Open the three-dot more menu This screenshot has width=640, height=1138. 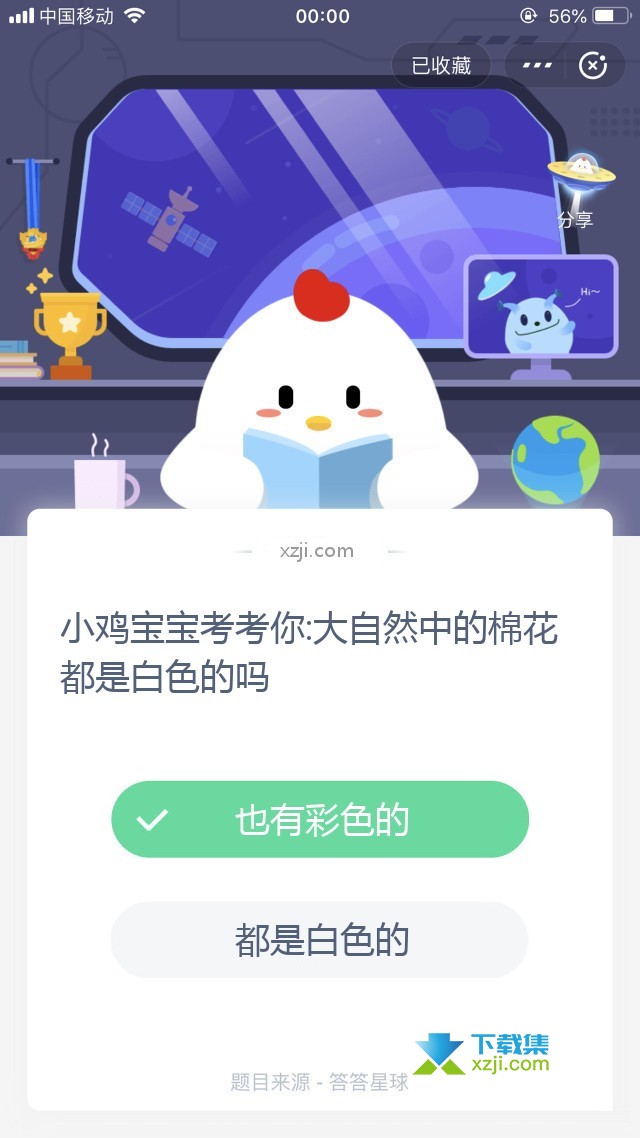click(537, 66)
